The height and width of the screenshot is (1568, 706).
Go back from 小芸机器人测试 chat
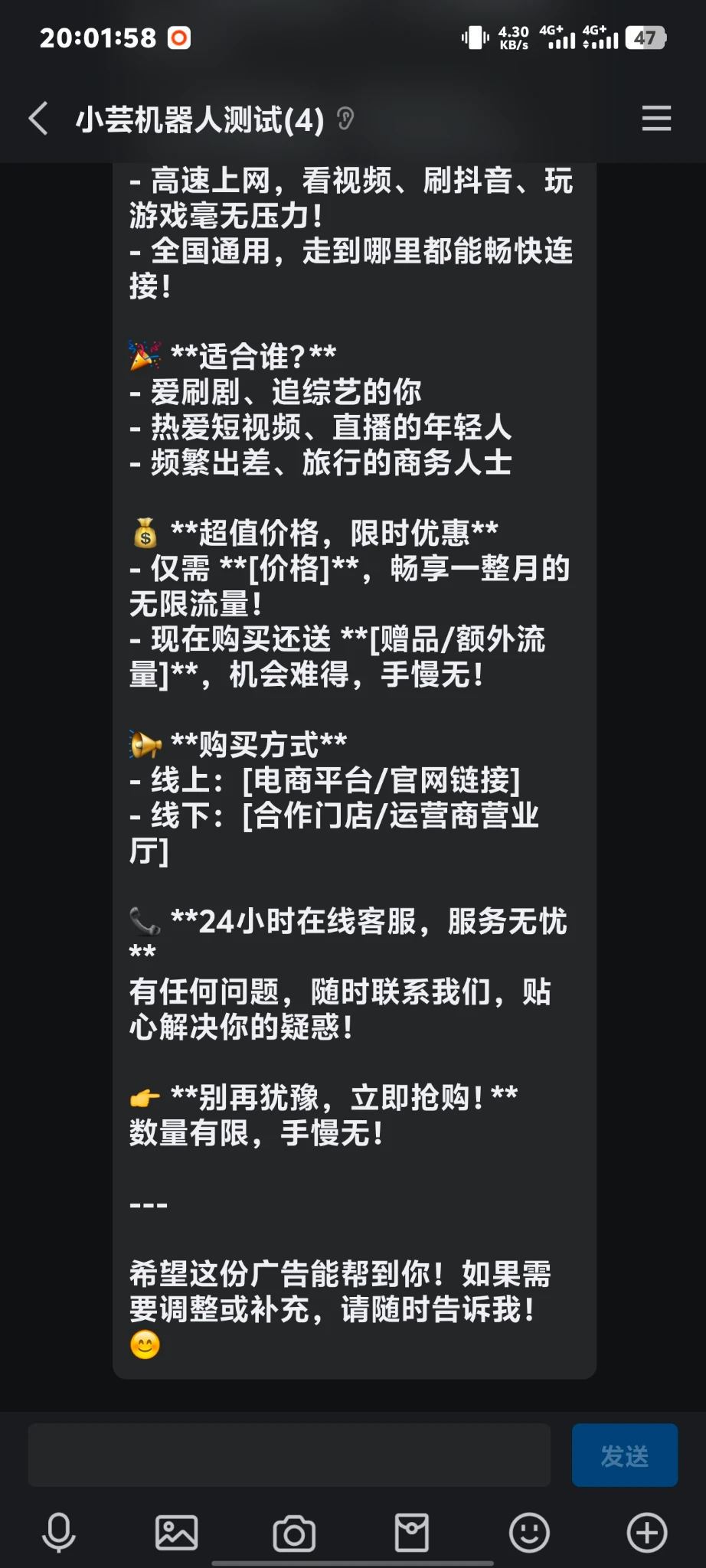(38, 119)
